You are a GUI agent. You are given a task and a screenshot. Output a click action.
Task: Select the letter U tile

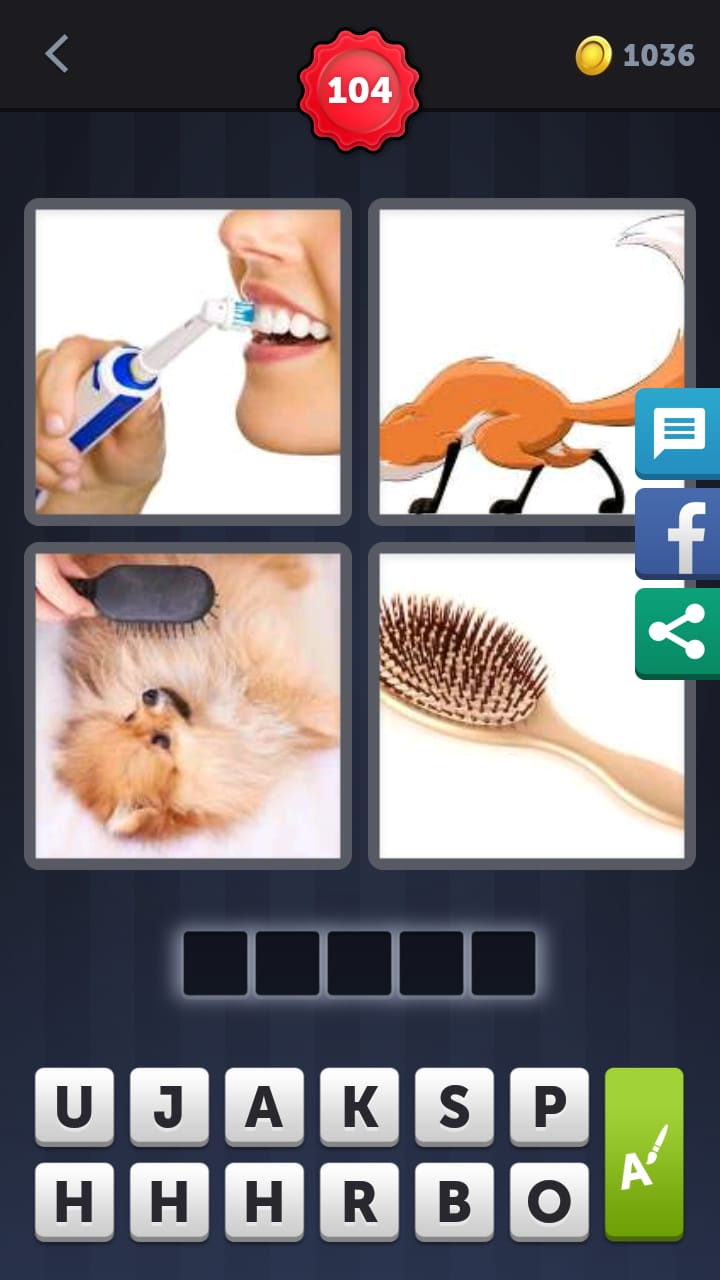pyautogui.click(x=74, y=1106)
